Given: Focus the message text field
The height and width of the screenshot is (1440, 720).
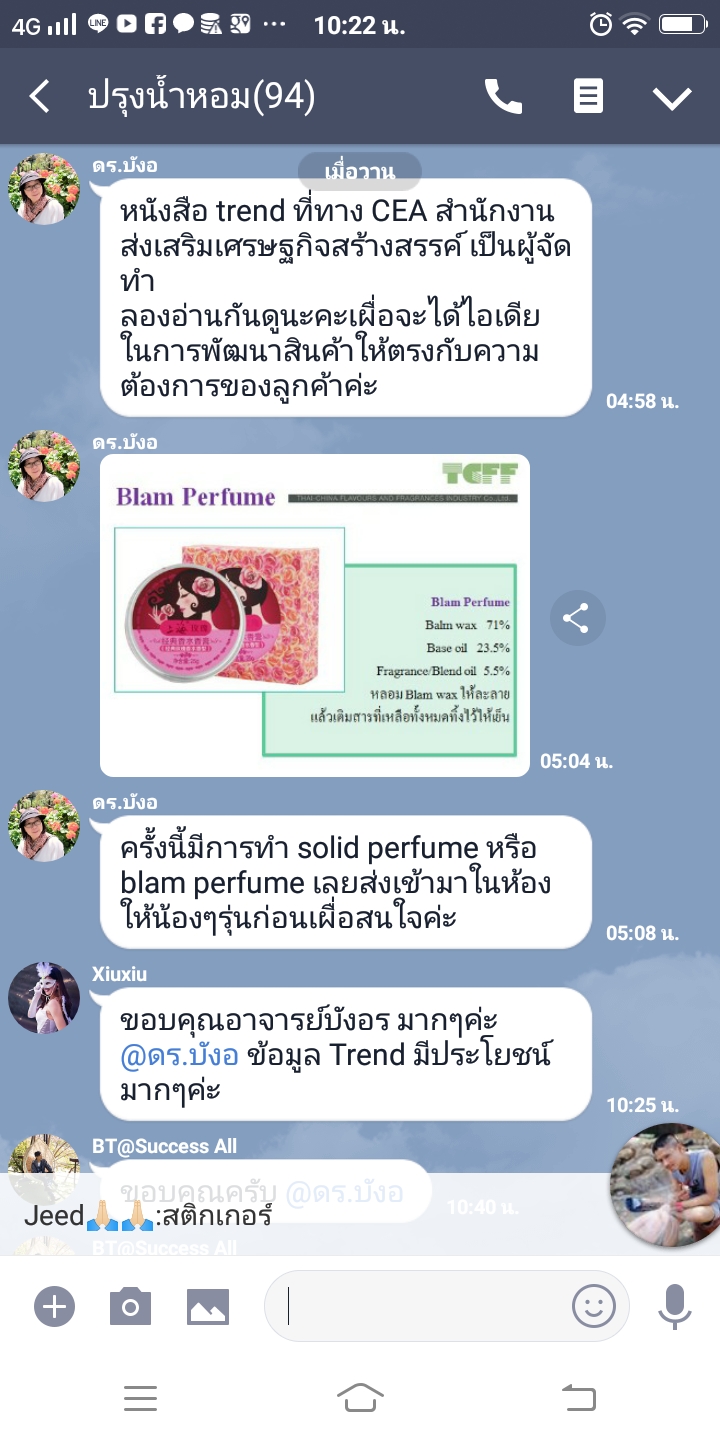Looking at the screenshot, I should (x=420, y=1306).
